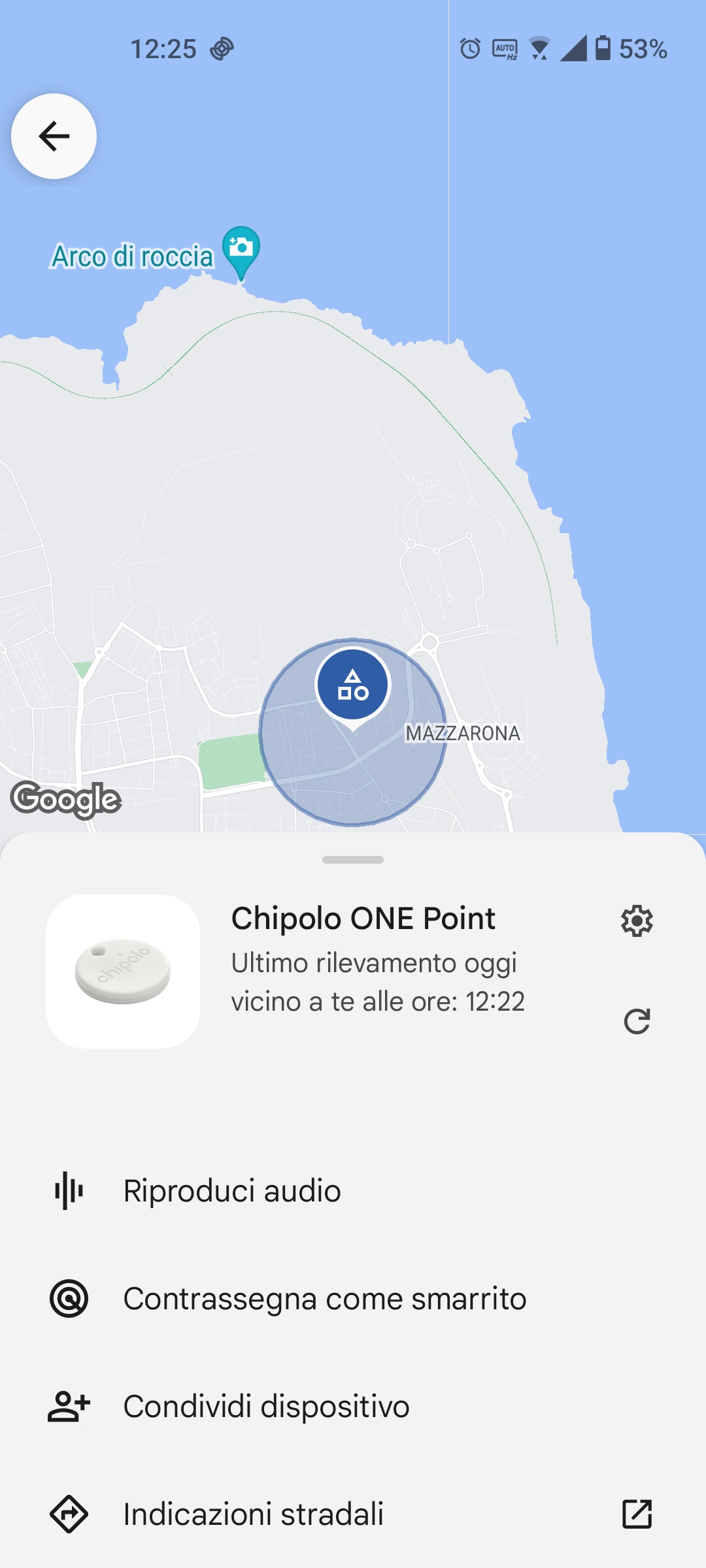This screenshot has height=1568, width=706.
Task: Select the device location pin on the map
Action: tap(352, 686)
